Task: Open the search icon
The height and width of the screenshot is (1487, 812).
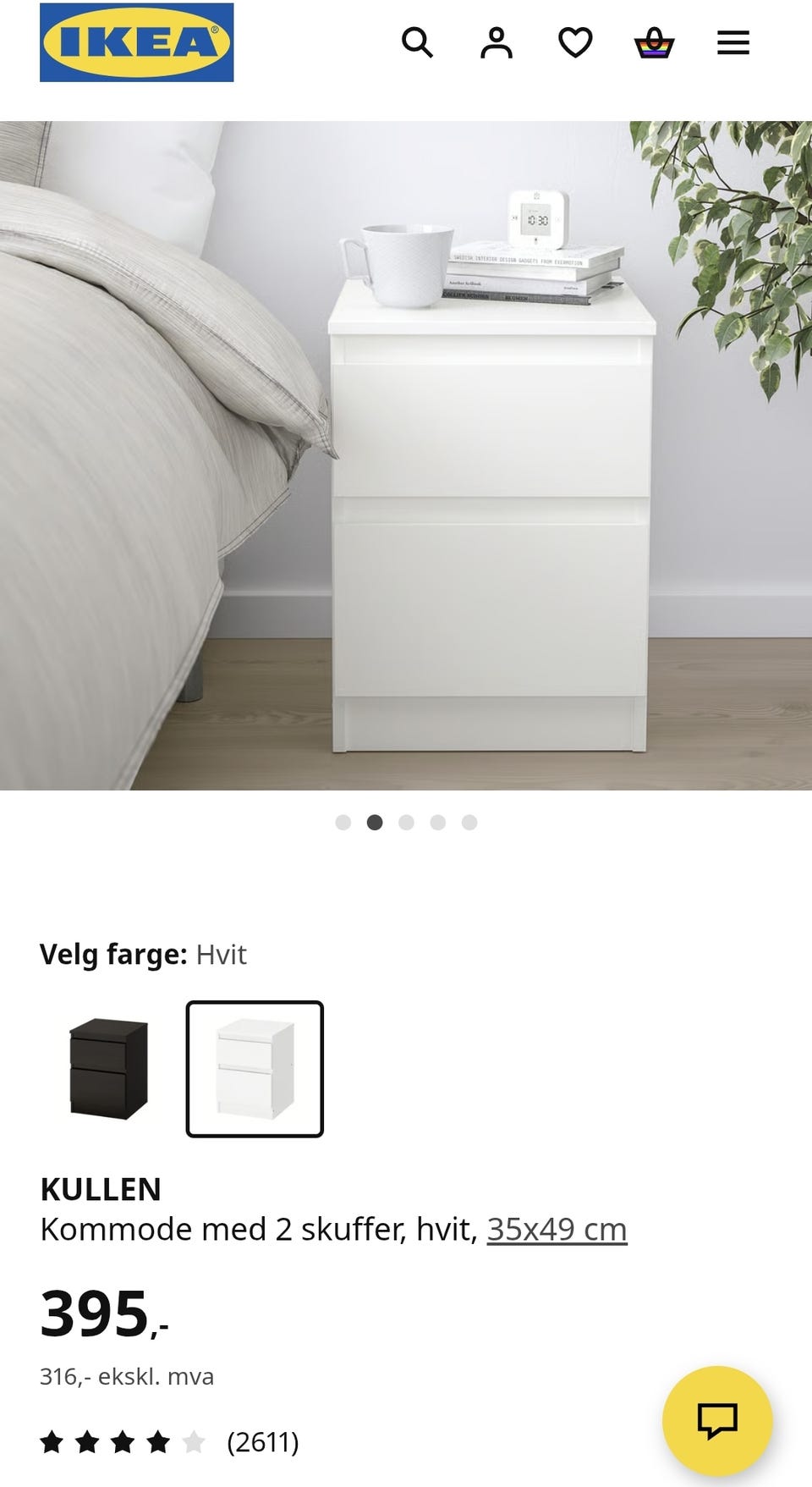Action: pos(418,42)
